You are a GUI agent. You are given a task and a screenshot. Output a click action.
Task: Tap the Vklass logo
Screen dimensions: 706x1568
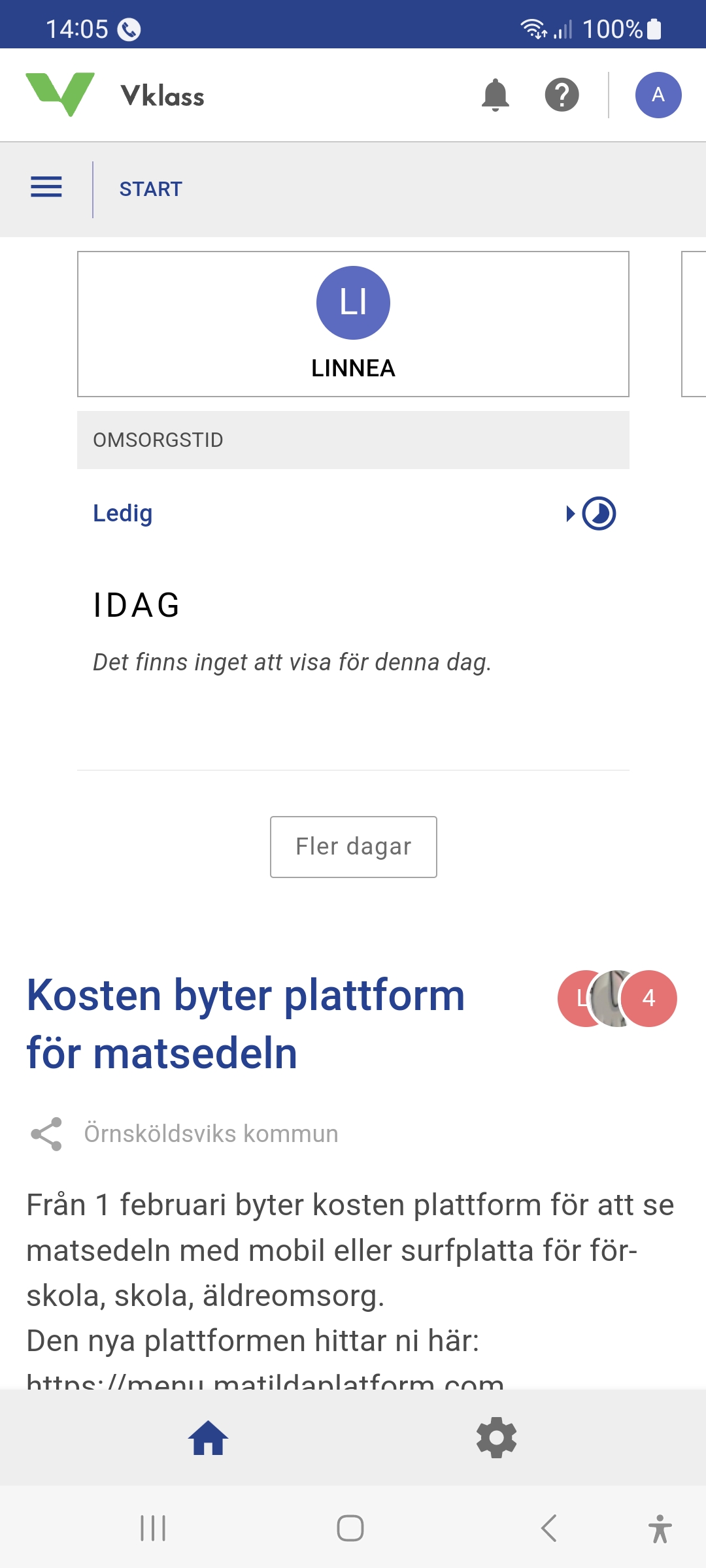(x=60, y=94)
